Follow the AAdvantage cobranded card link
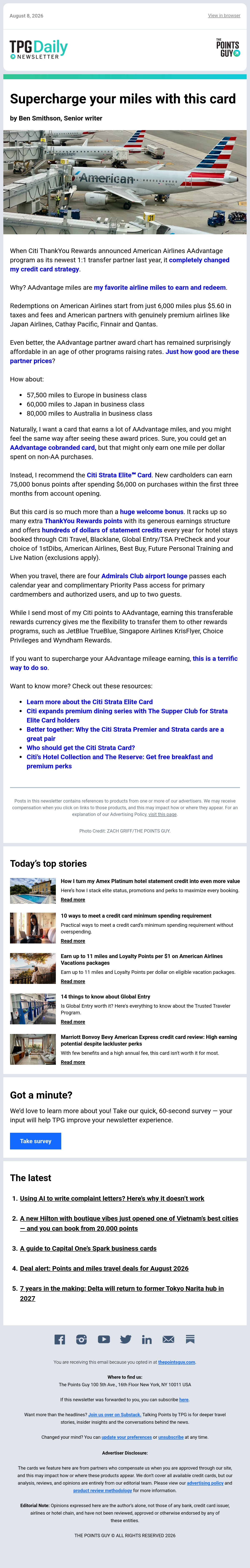 52,447
